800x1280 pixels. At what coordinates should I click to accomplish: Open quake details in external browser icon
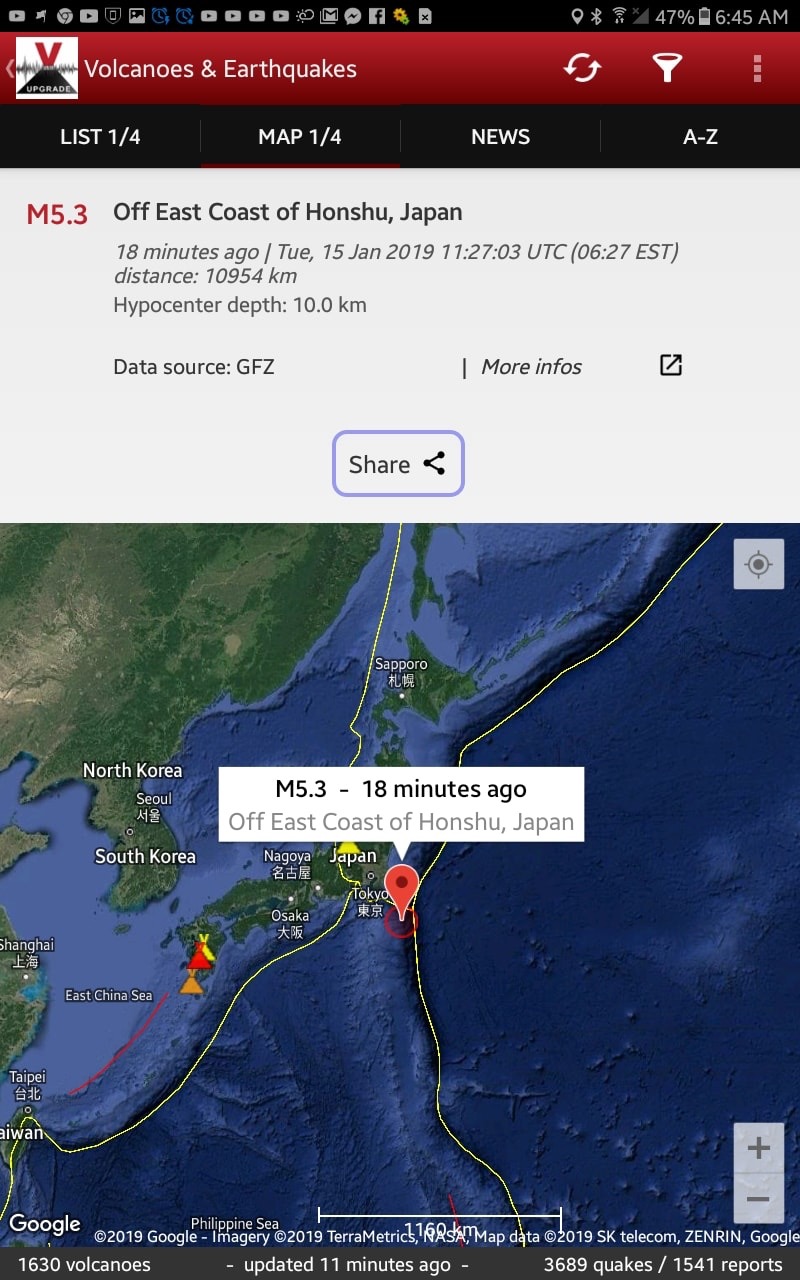671,366
